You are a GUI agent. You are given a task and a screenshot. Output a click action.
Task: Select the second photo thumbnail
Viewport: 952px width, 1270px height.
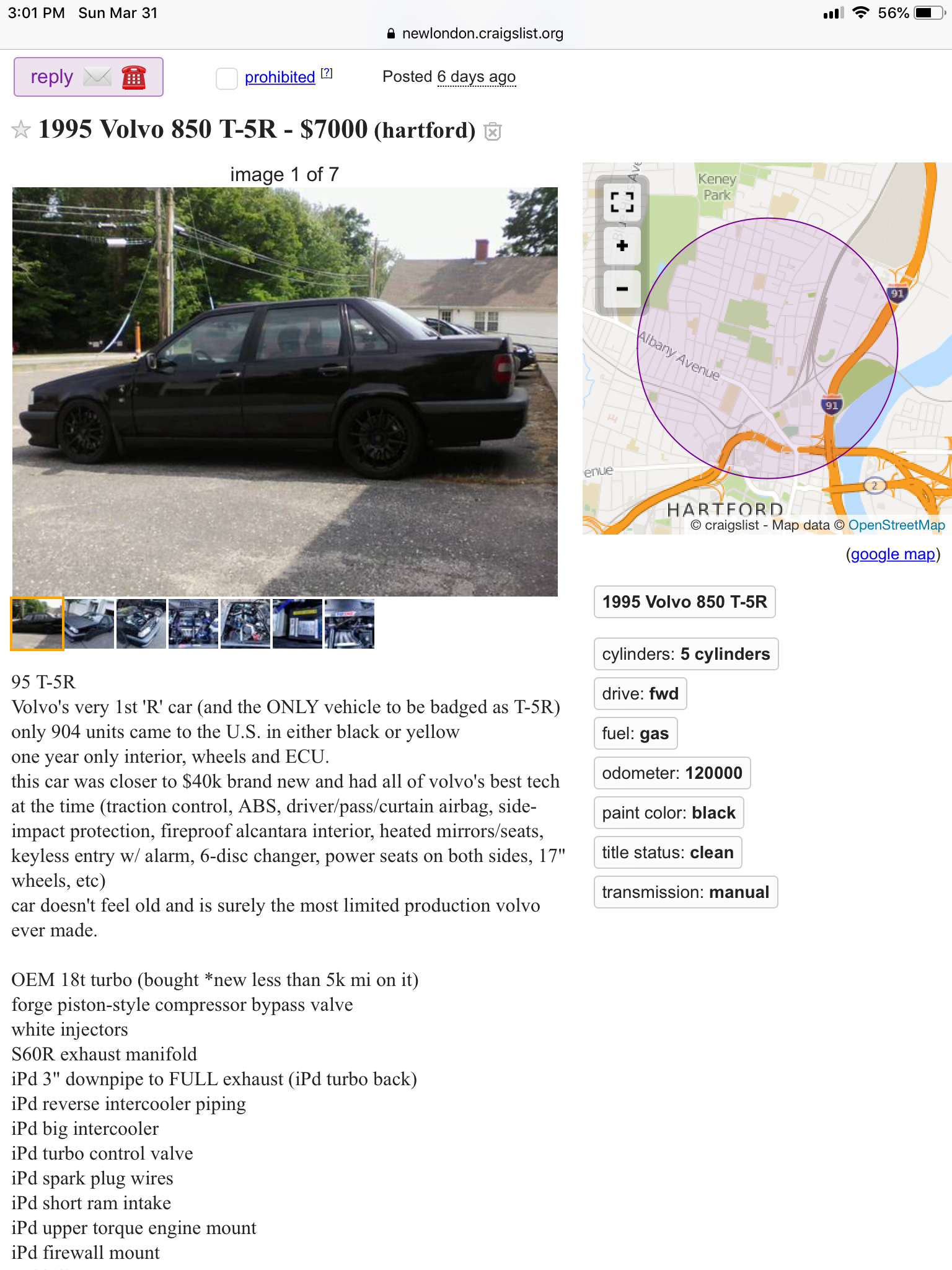point(89,624)
